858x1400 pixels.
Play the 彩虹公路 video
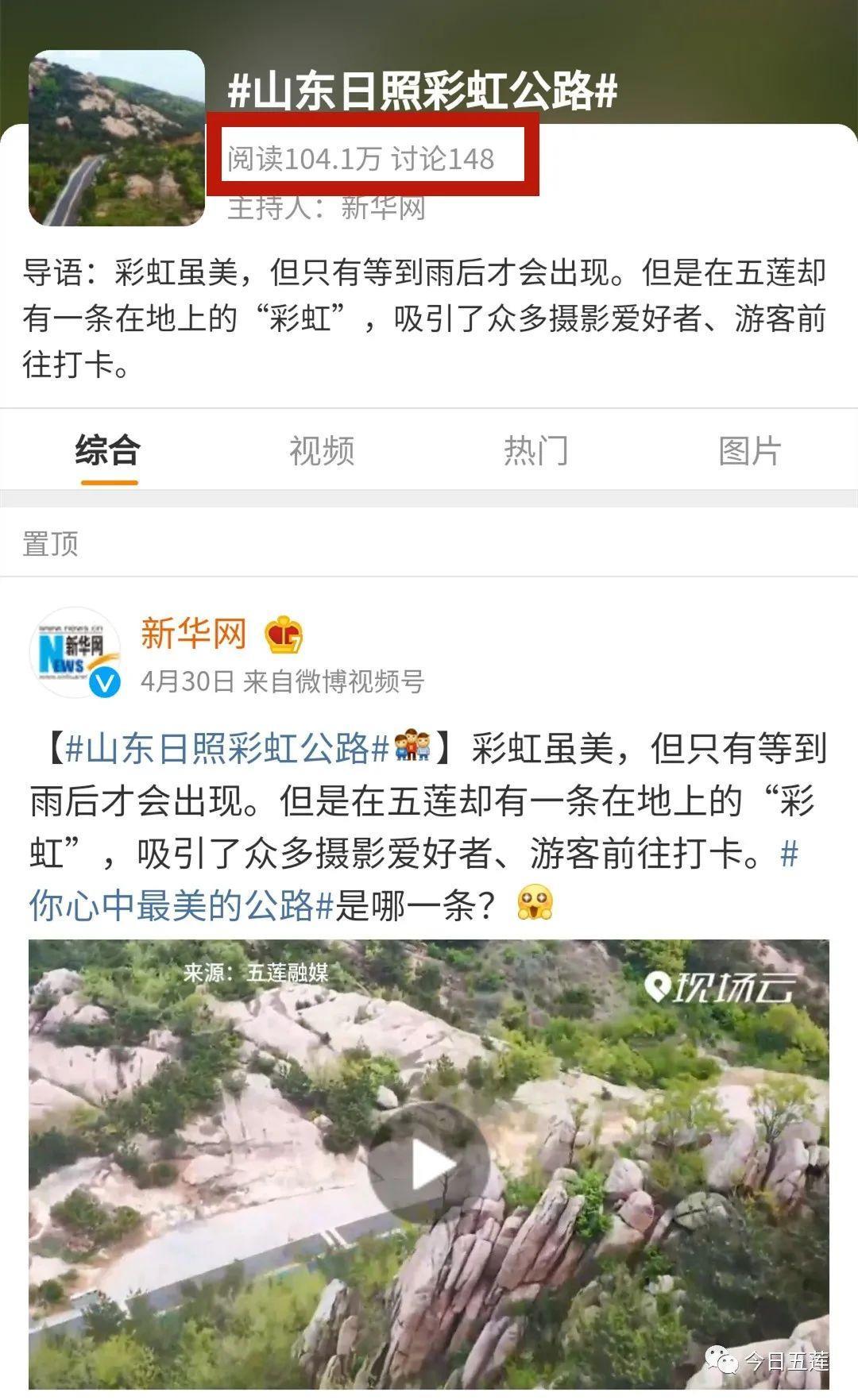click(x=428, y=1164)
